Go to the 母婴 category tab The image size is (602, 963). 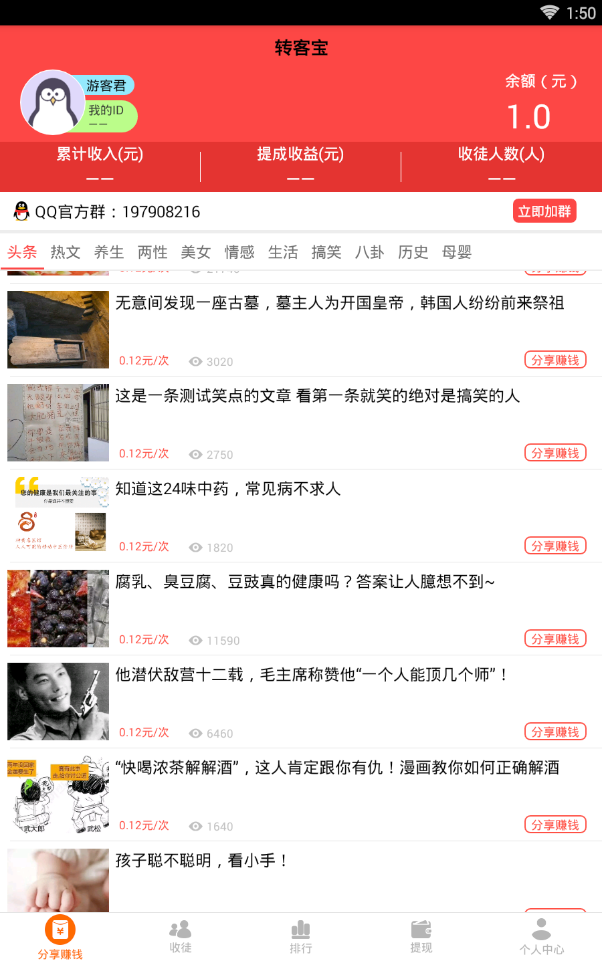[x=456, y=252]
